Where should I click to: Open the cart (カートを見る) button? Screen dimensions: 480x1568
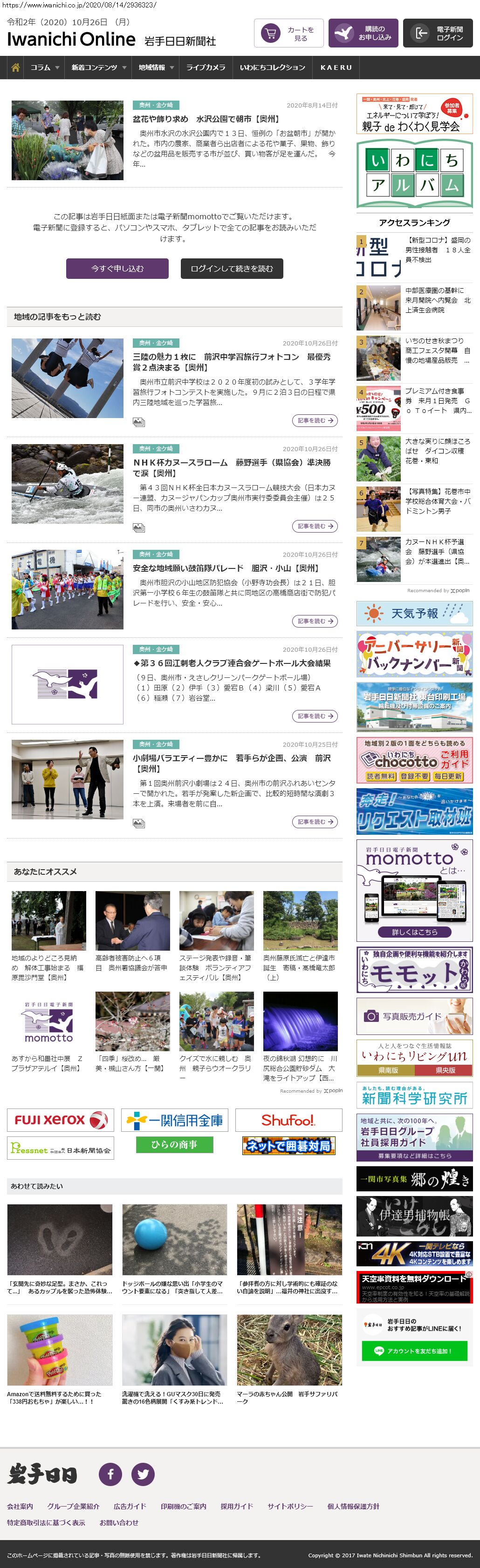(x=288, y=34)
